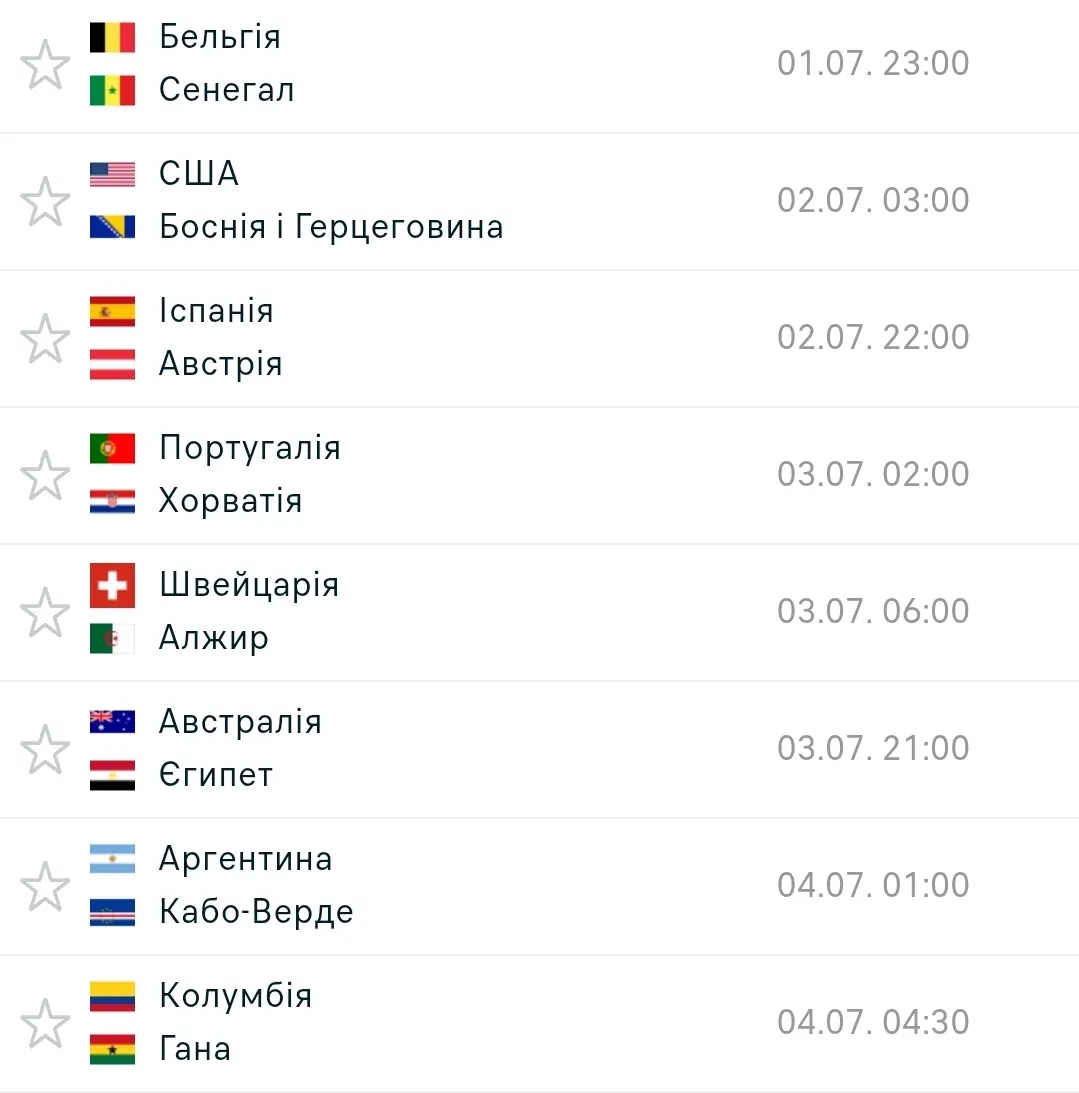Tap the star for Португалія vs Хорватія
The image size is (1079, 1093).
pyautogui.click(x=45, y=475)
